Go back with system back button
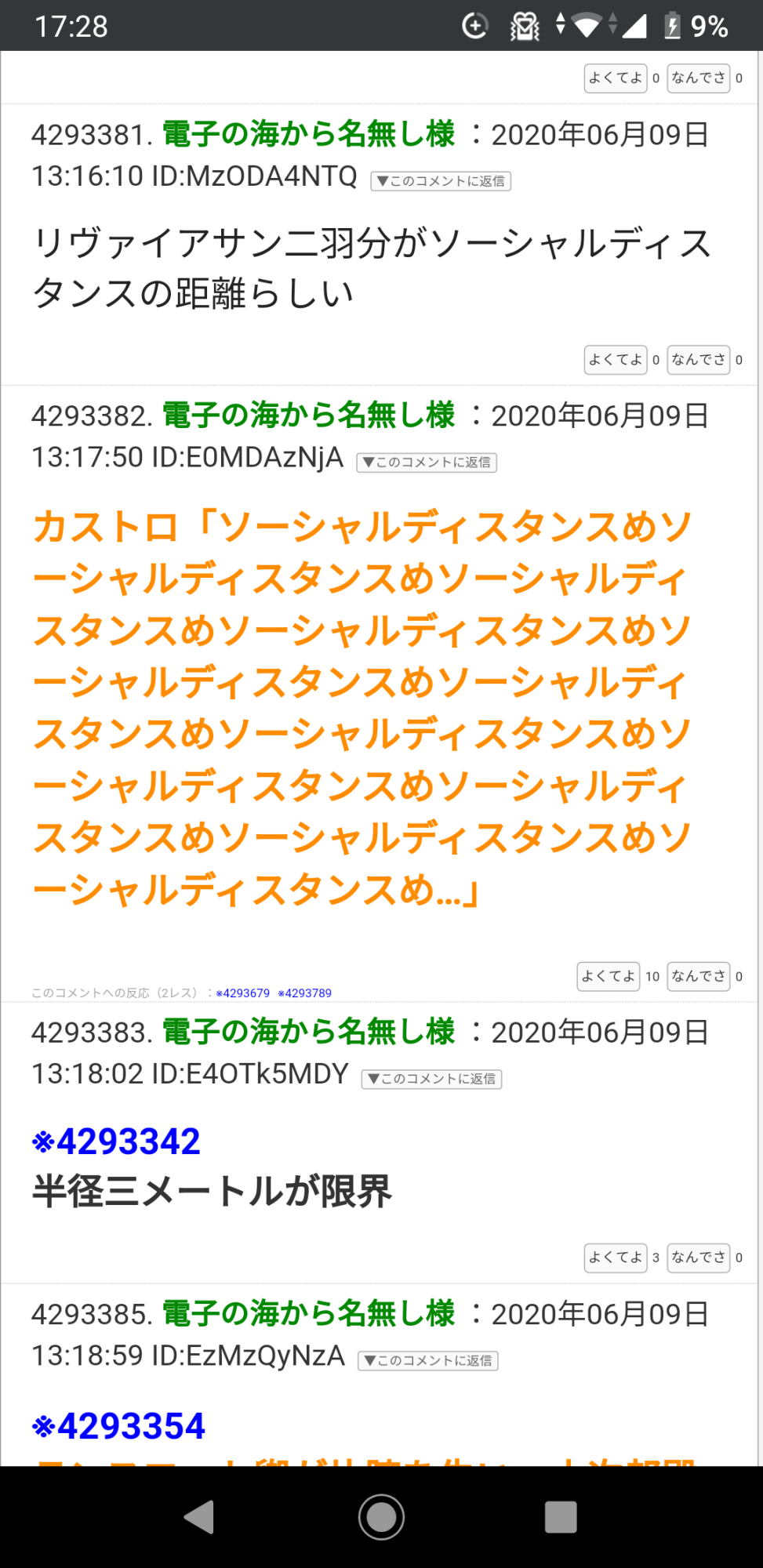 point(199,1517)
